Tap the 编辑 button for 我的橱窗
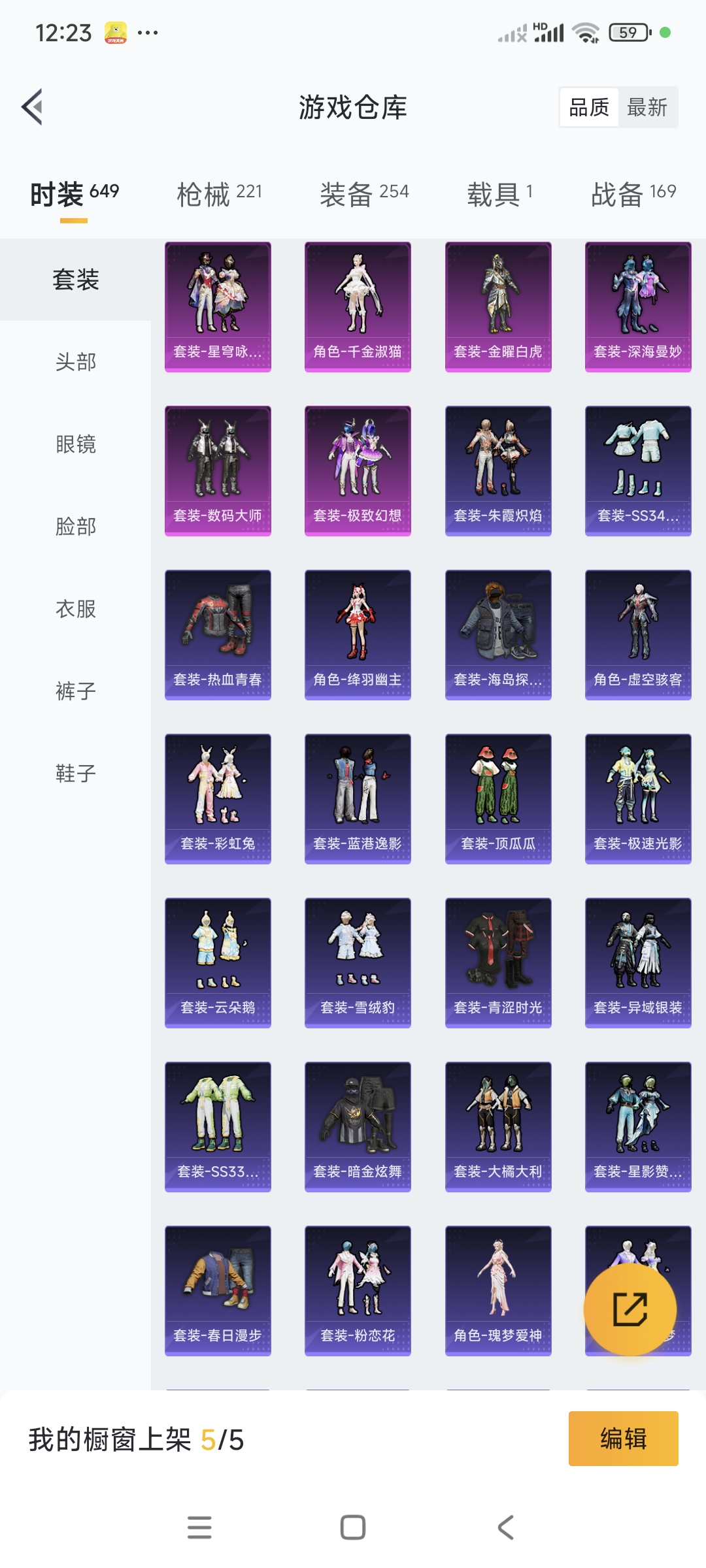The width and height of the screenshot is (706, 1568). 623,1439
